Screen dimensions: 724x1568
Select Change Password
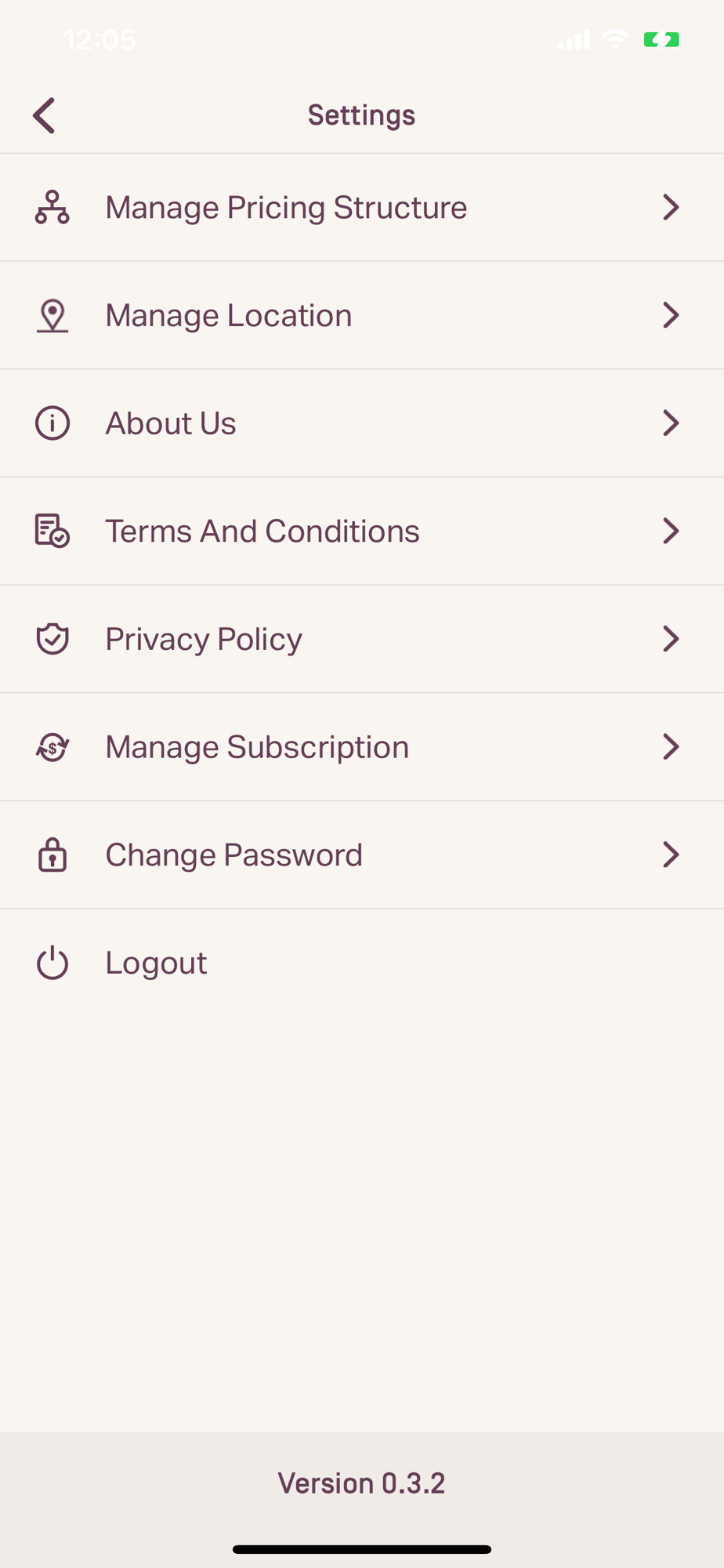(362, 855)
